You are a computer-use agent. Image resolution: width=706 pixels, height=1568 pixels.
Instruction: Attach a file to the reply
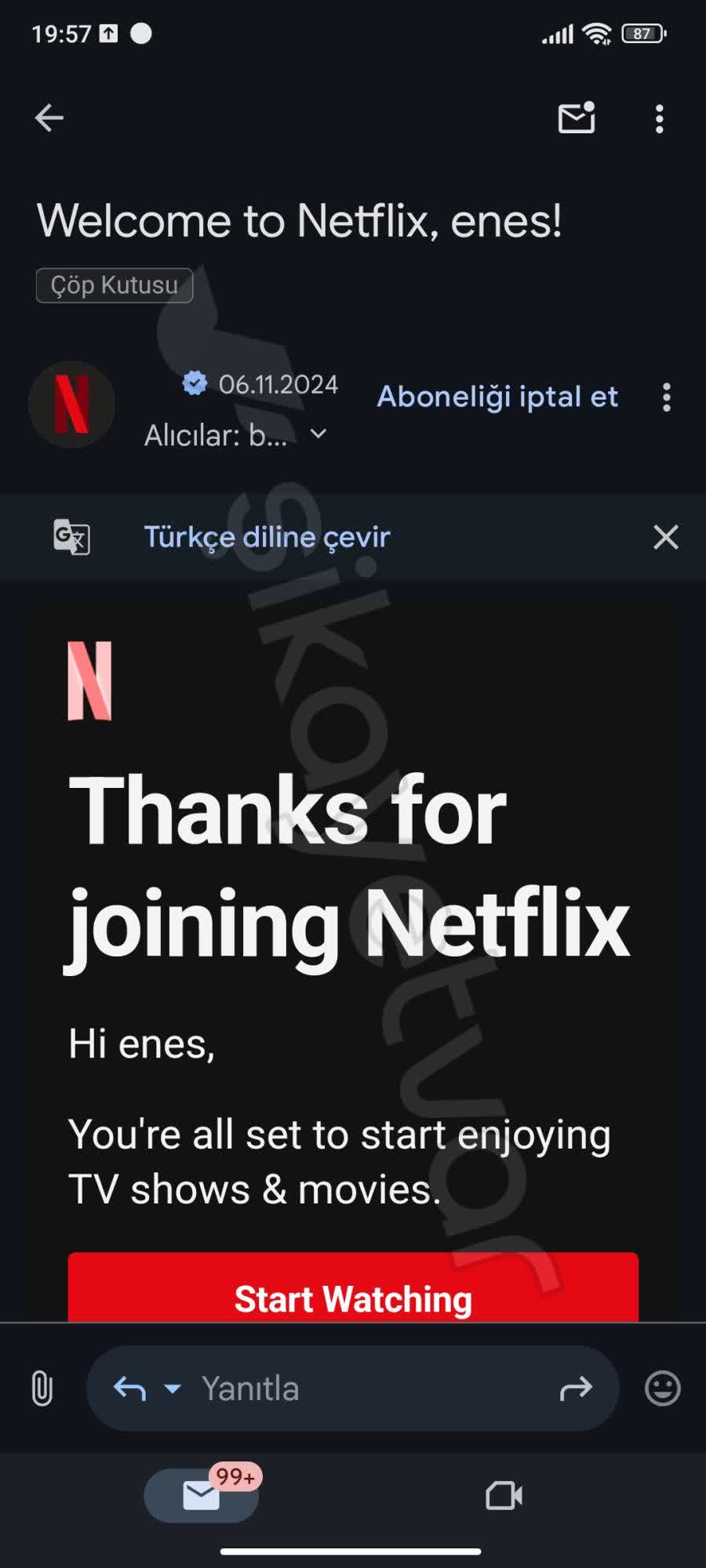[42, 1388]
